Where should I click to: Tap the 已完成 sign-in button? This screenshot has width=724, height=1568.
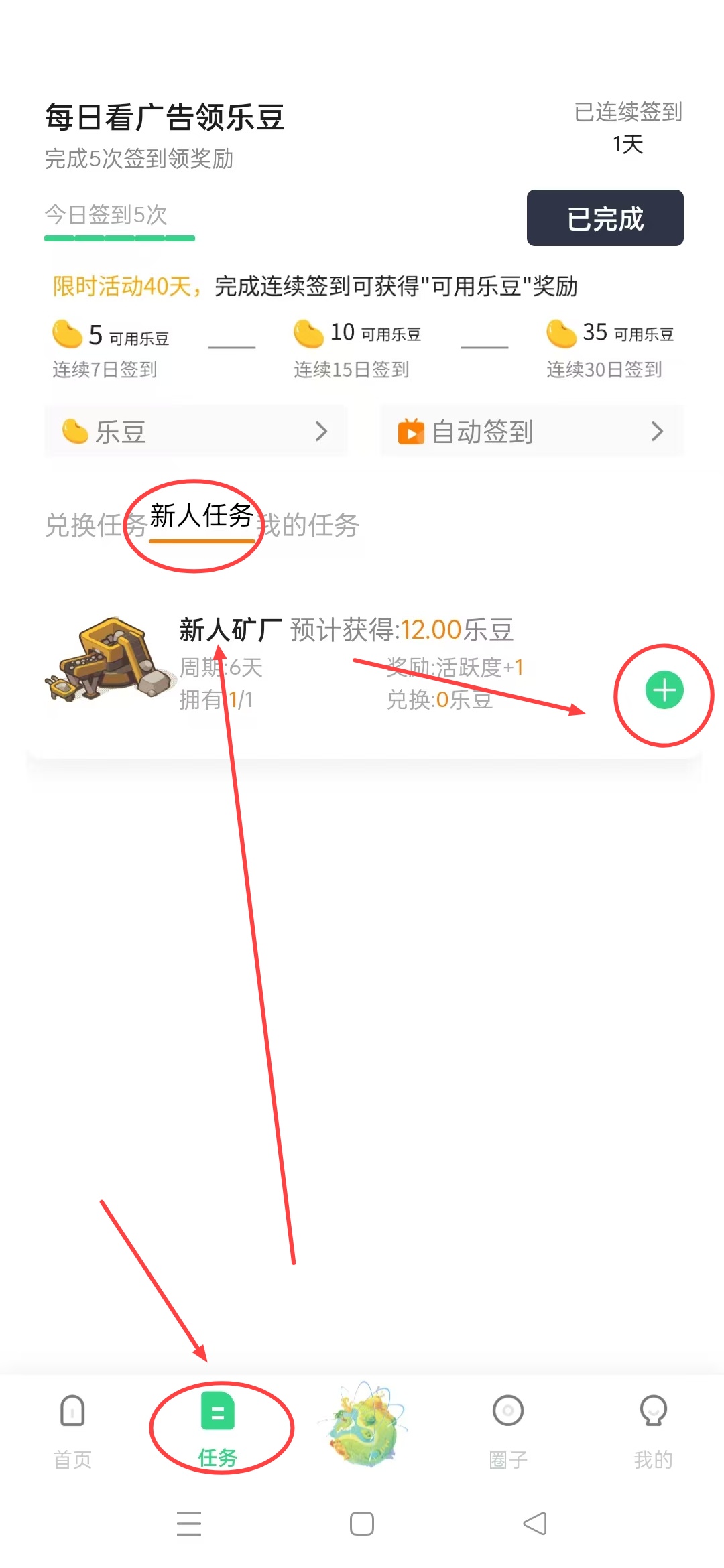[x=605, y=218]
